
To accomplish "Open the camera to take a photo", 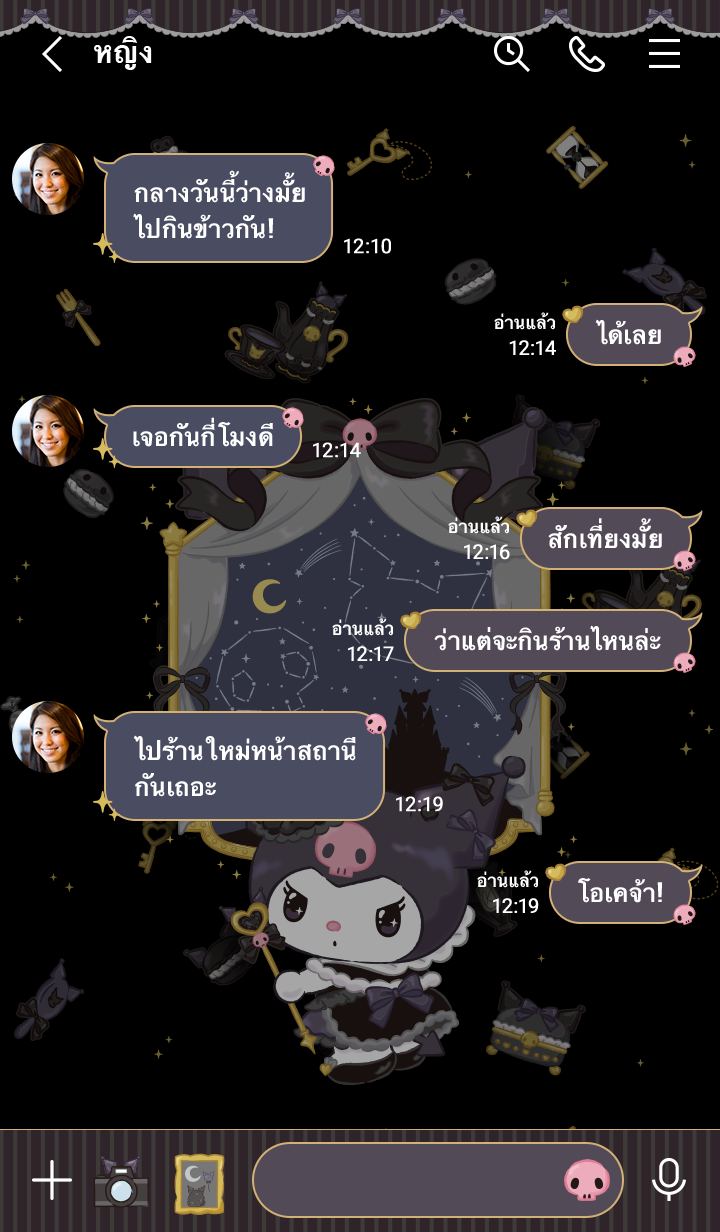I will click(122, 1181).
